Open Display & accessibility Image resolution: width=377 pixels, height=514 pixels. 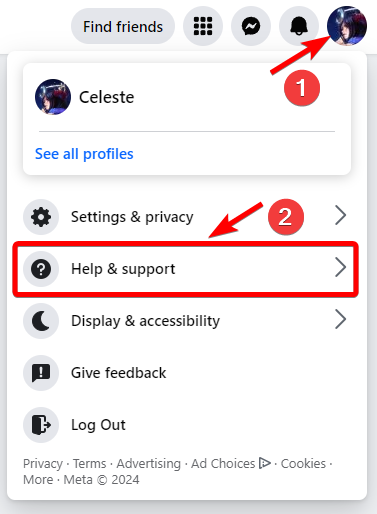point(187,321)
